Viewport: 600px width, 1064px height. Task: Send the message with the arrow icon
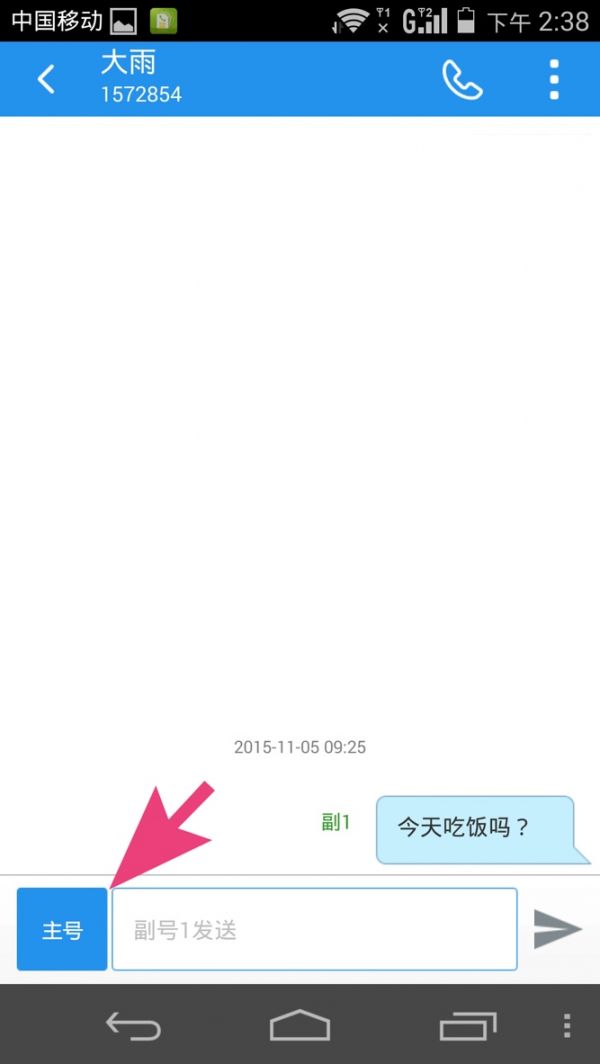pyautogui.click(x=557, y=929)
